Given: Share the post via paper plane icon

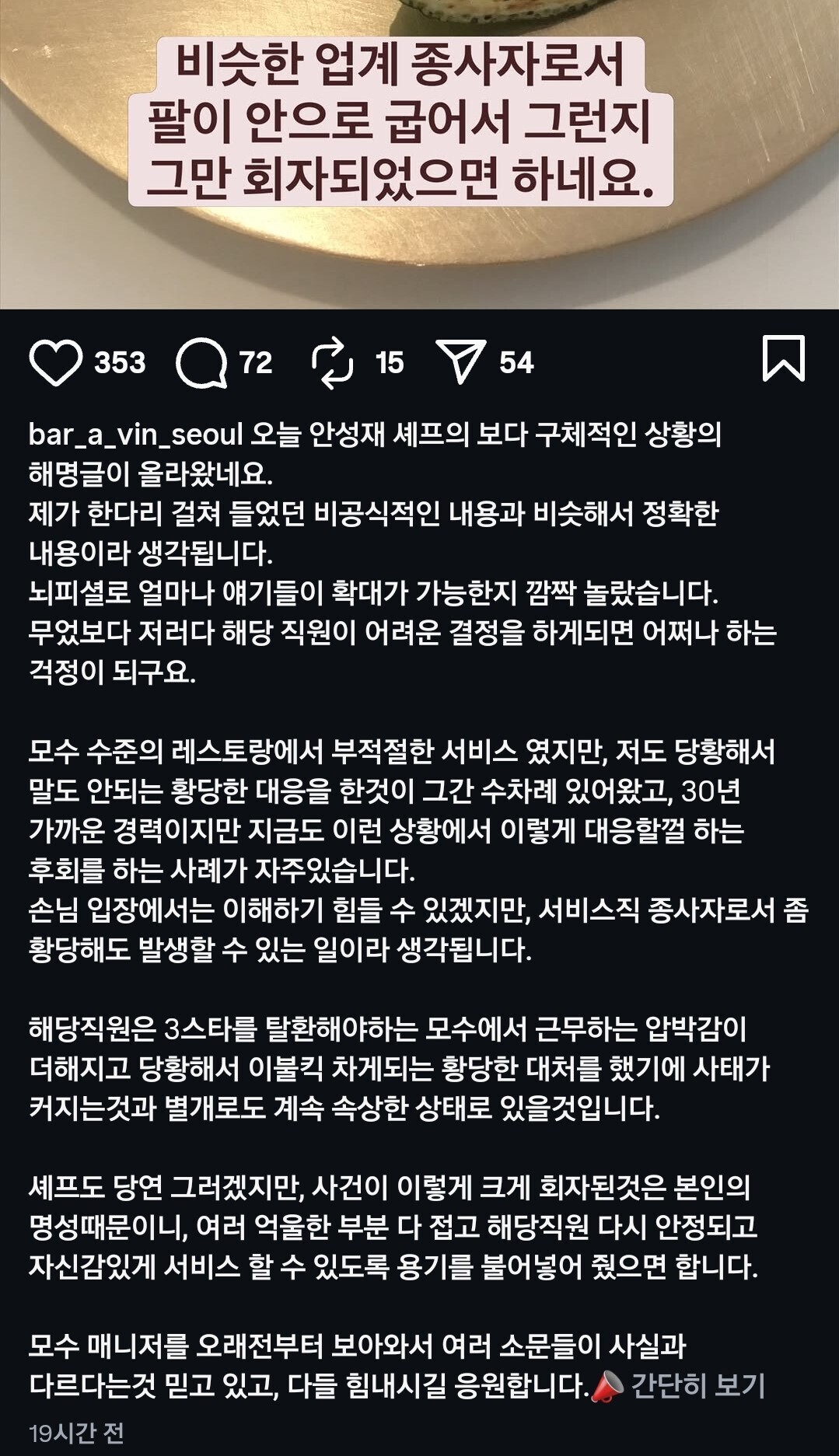Looking at the screenshot, I should 461,362.
